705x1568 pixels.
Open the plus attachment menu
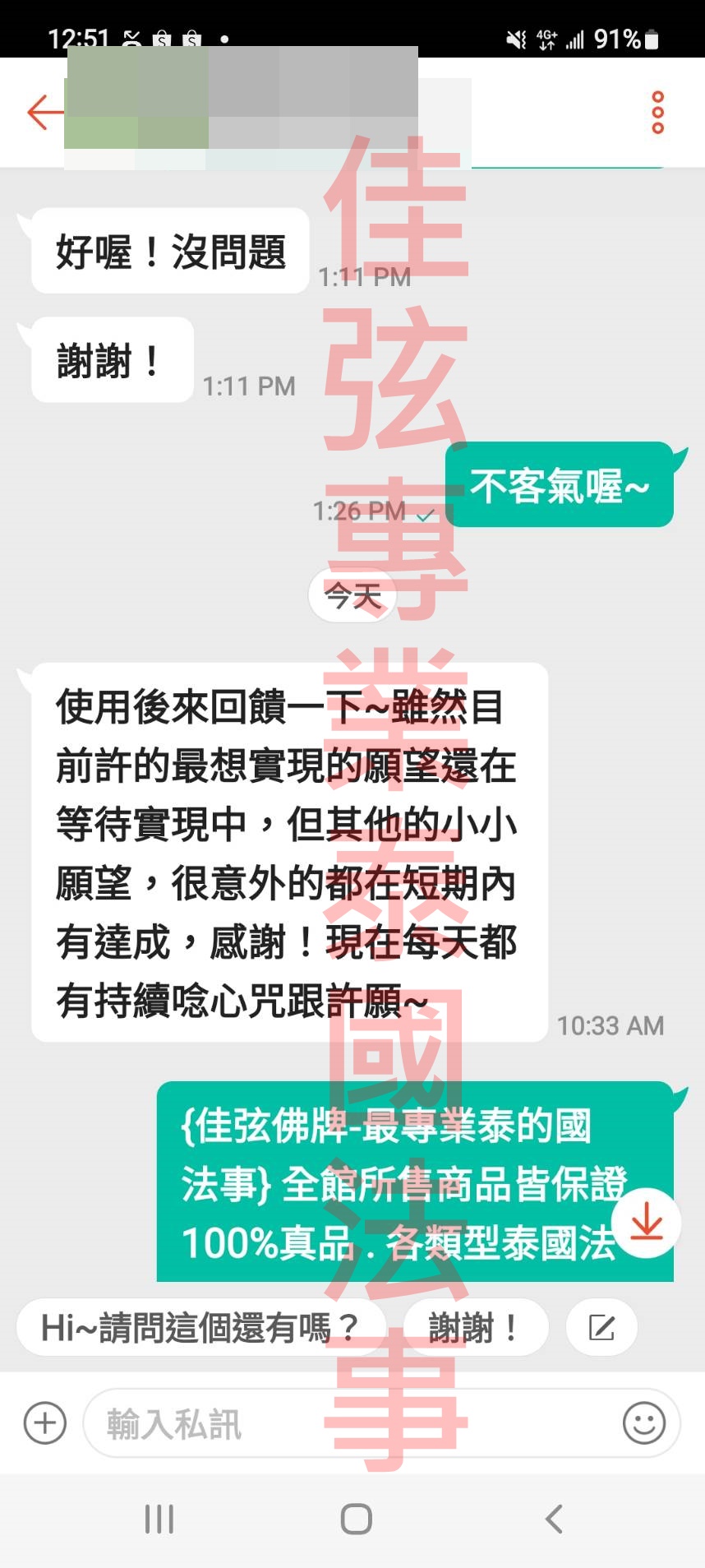point(45,1423)
